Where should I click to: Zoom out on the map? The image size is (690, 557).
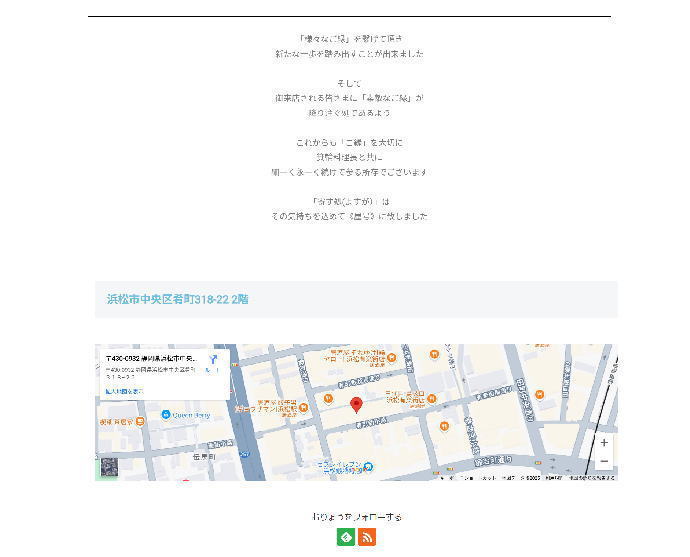pyautogui.click(x=603, y=461)
